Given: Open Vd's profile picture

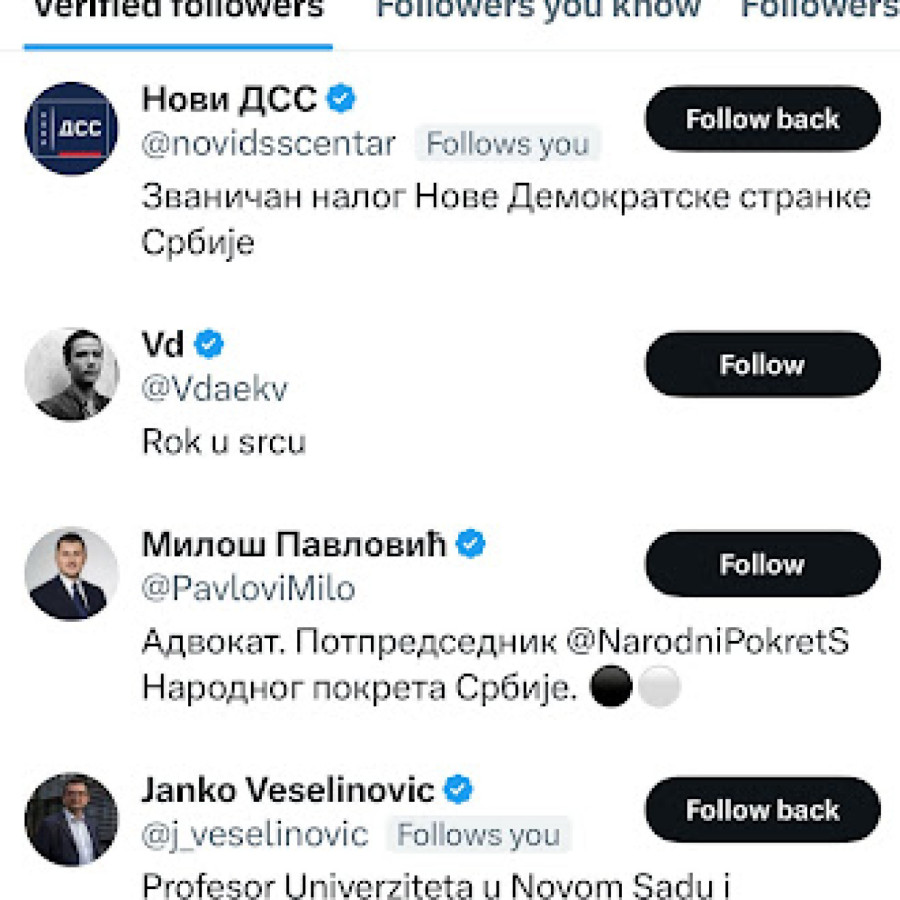Looking at the screenshot, I should tap(71, 373).
